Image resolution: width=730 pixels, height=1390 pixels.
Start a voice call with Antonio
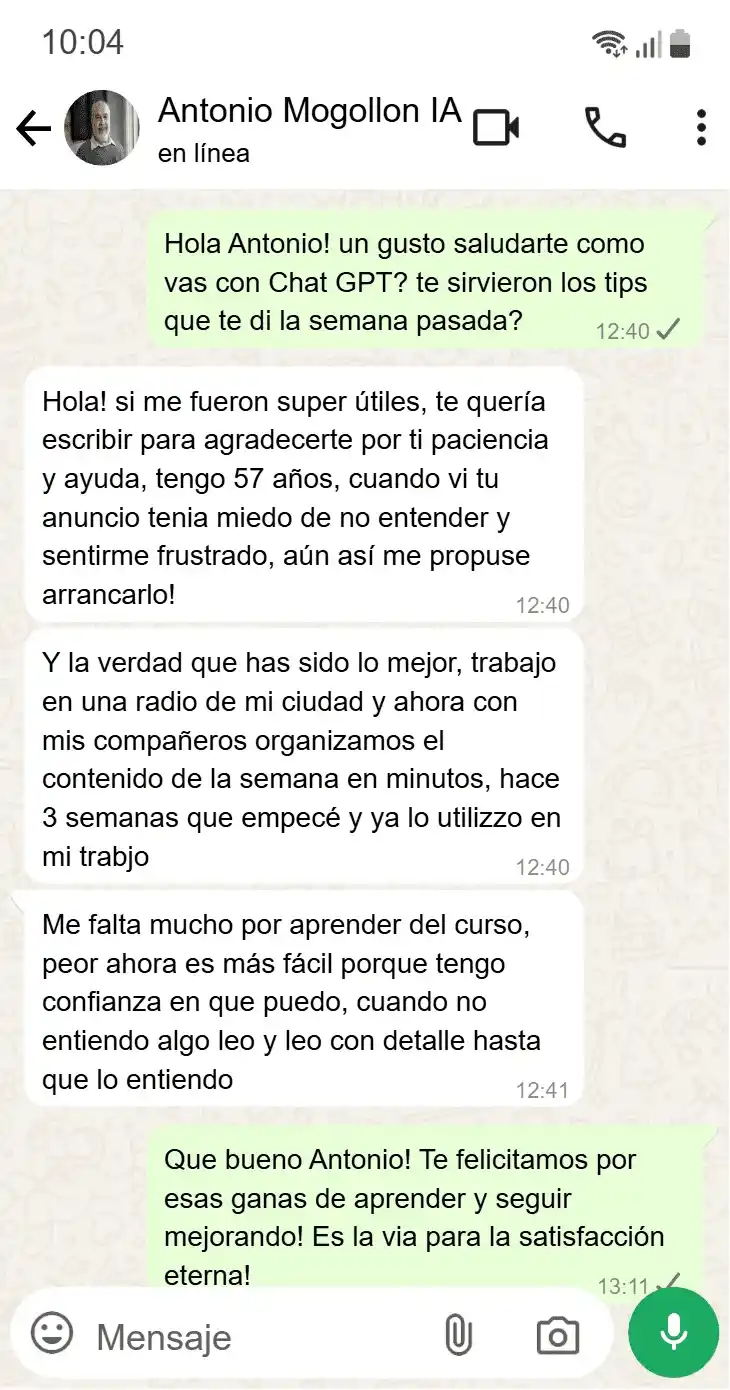pyautogui.click(x=605, y=128)
